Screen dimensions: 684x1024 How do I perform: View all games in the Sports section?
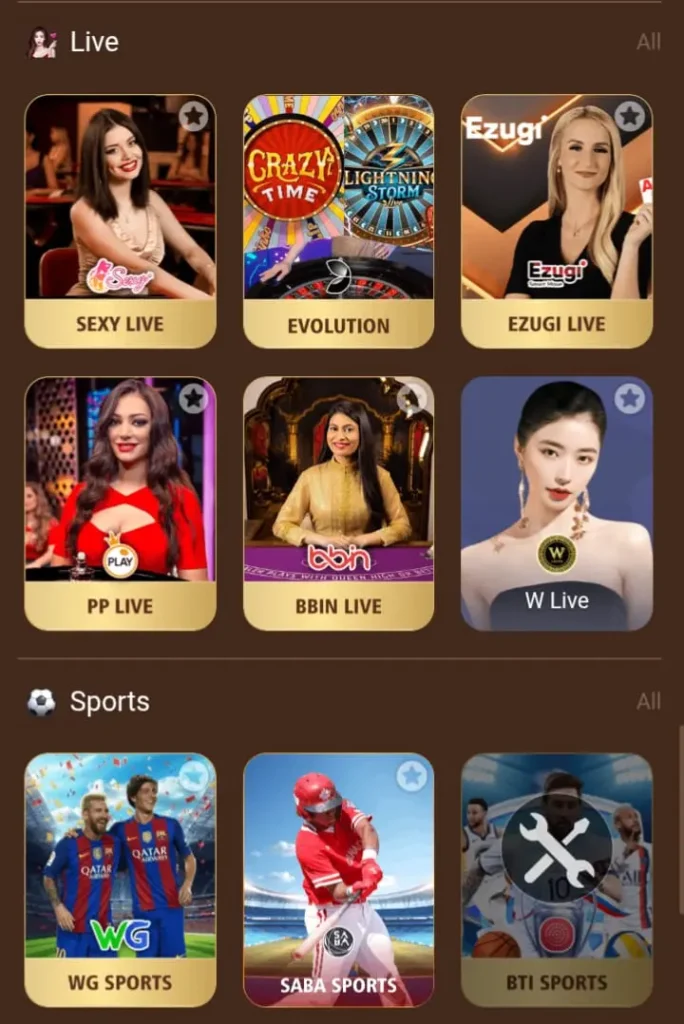click(x=648, y=701)
